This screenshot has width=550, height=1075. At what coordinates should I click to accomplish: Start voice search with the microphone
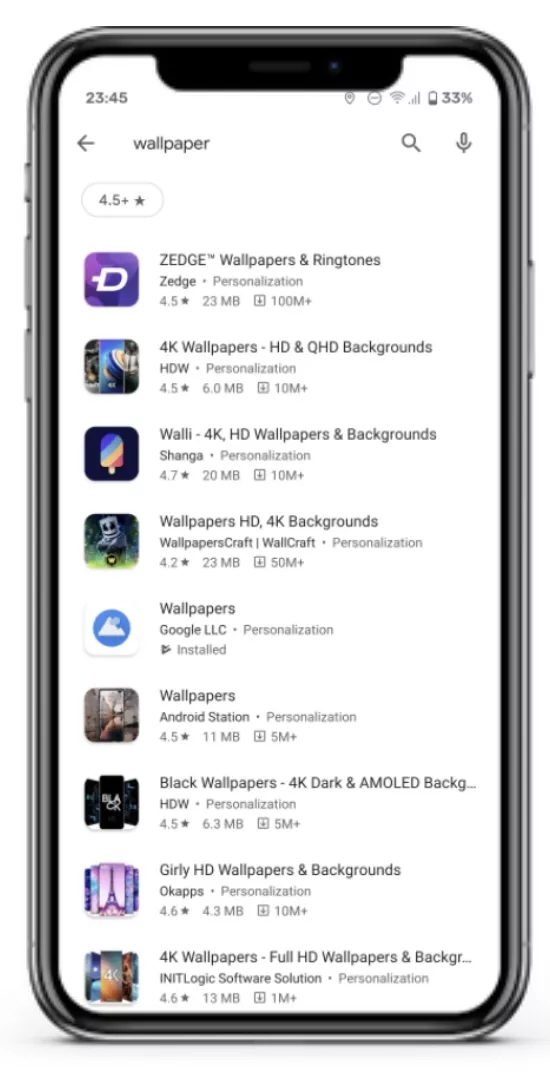(x=464, y=143)
